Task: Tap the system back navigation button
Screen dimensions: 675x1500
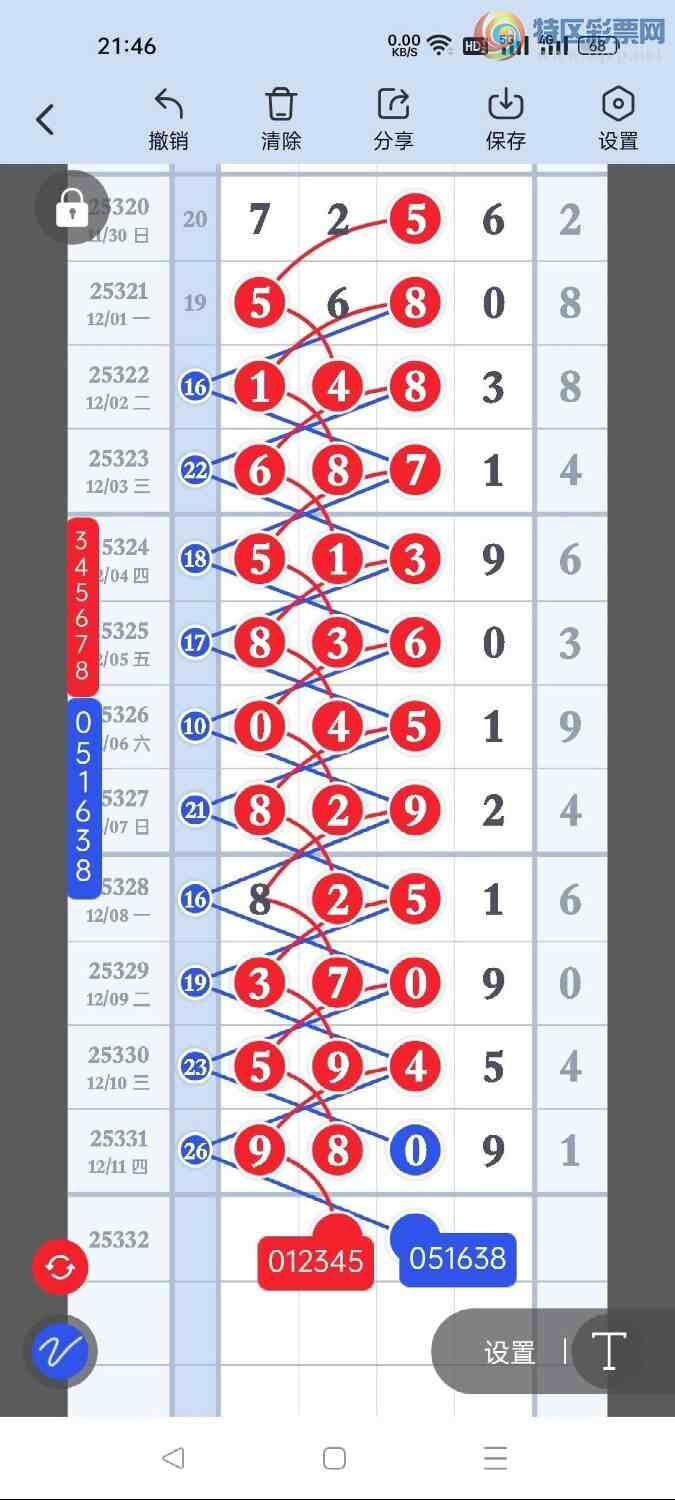Action: [x=173, y=1458]
